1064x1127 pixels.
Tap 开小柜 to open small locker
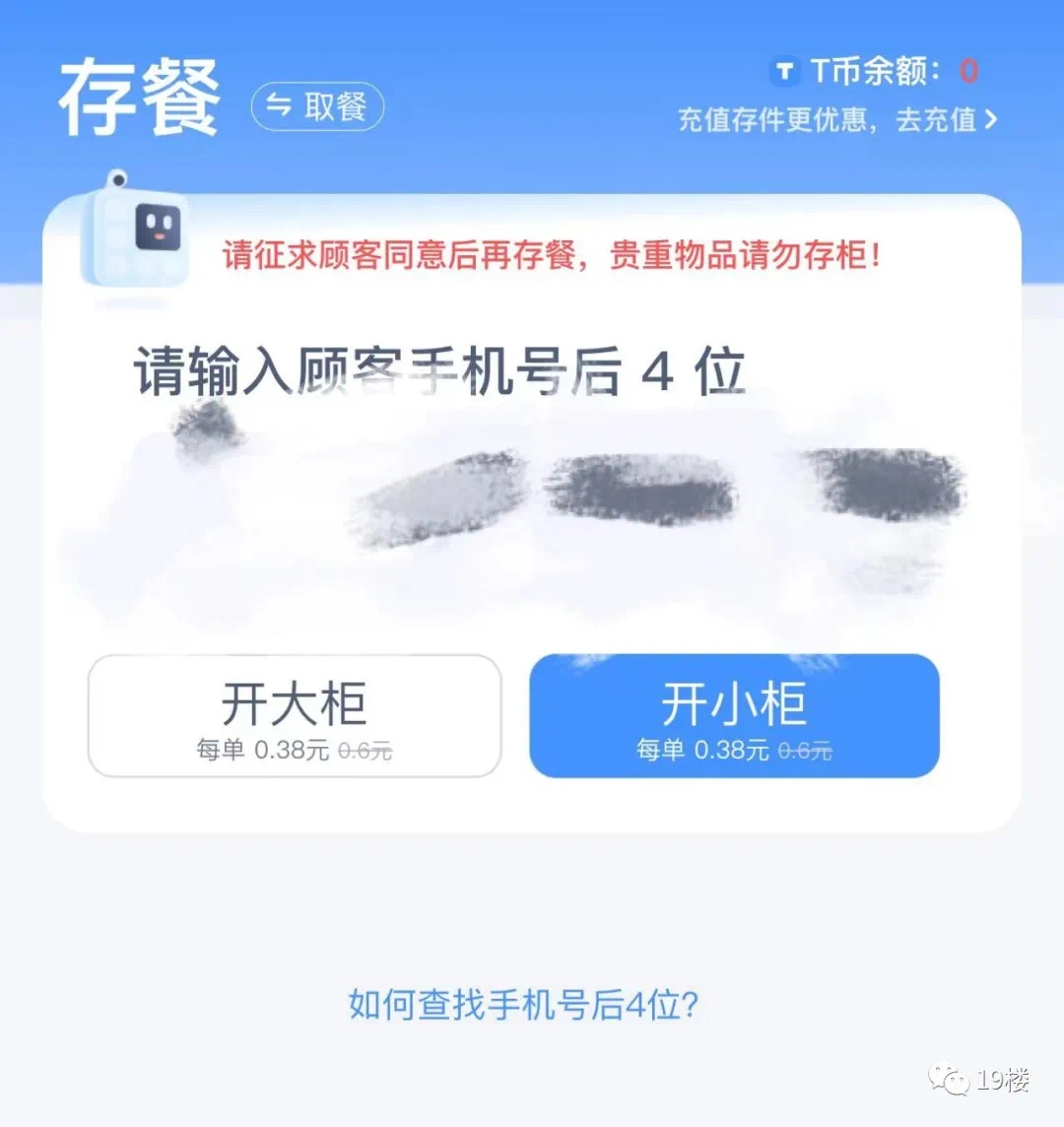734,715
